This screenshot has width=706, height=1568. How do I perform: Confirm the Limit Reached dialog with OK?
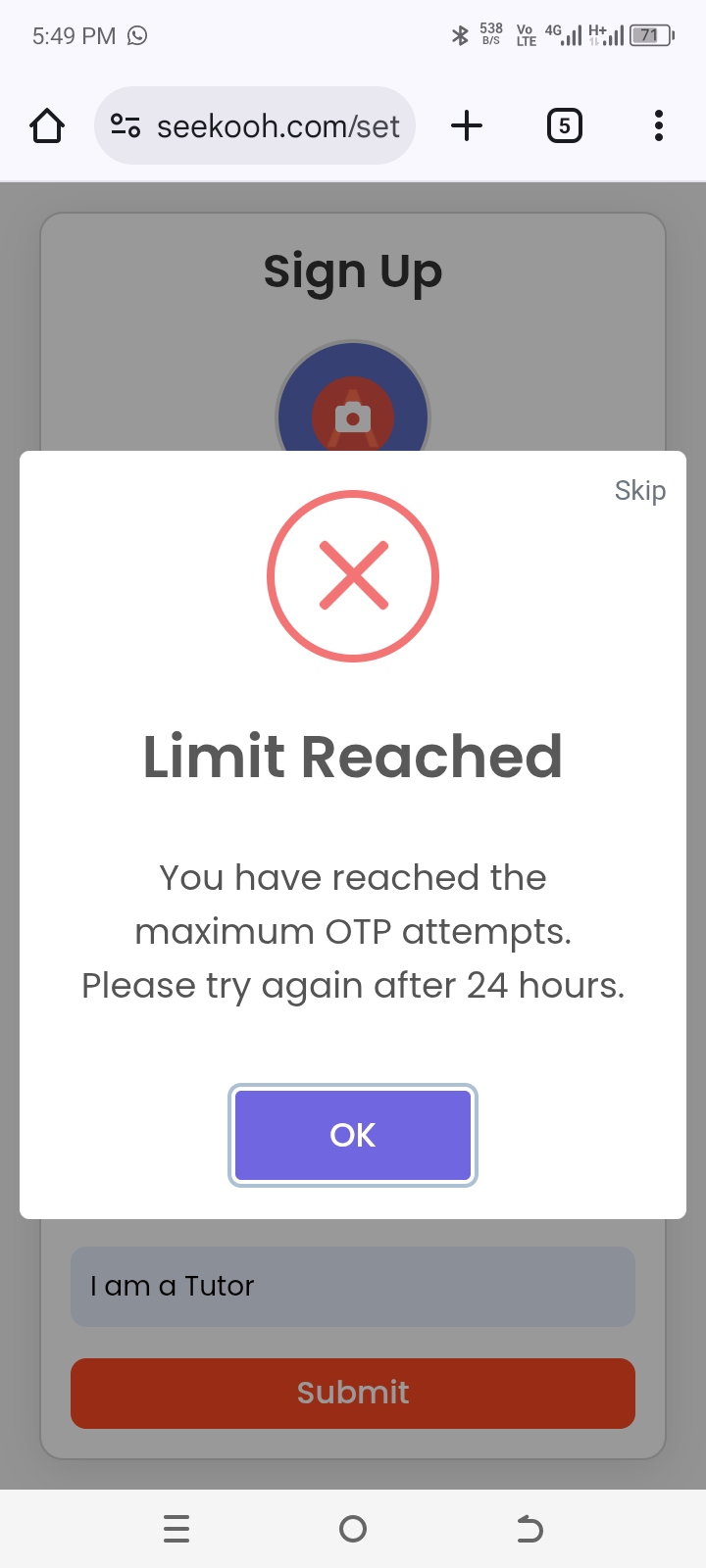pyautogui.click(x=353, y=1135)
